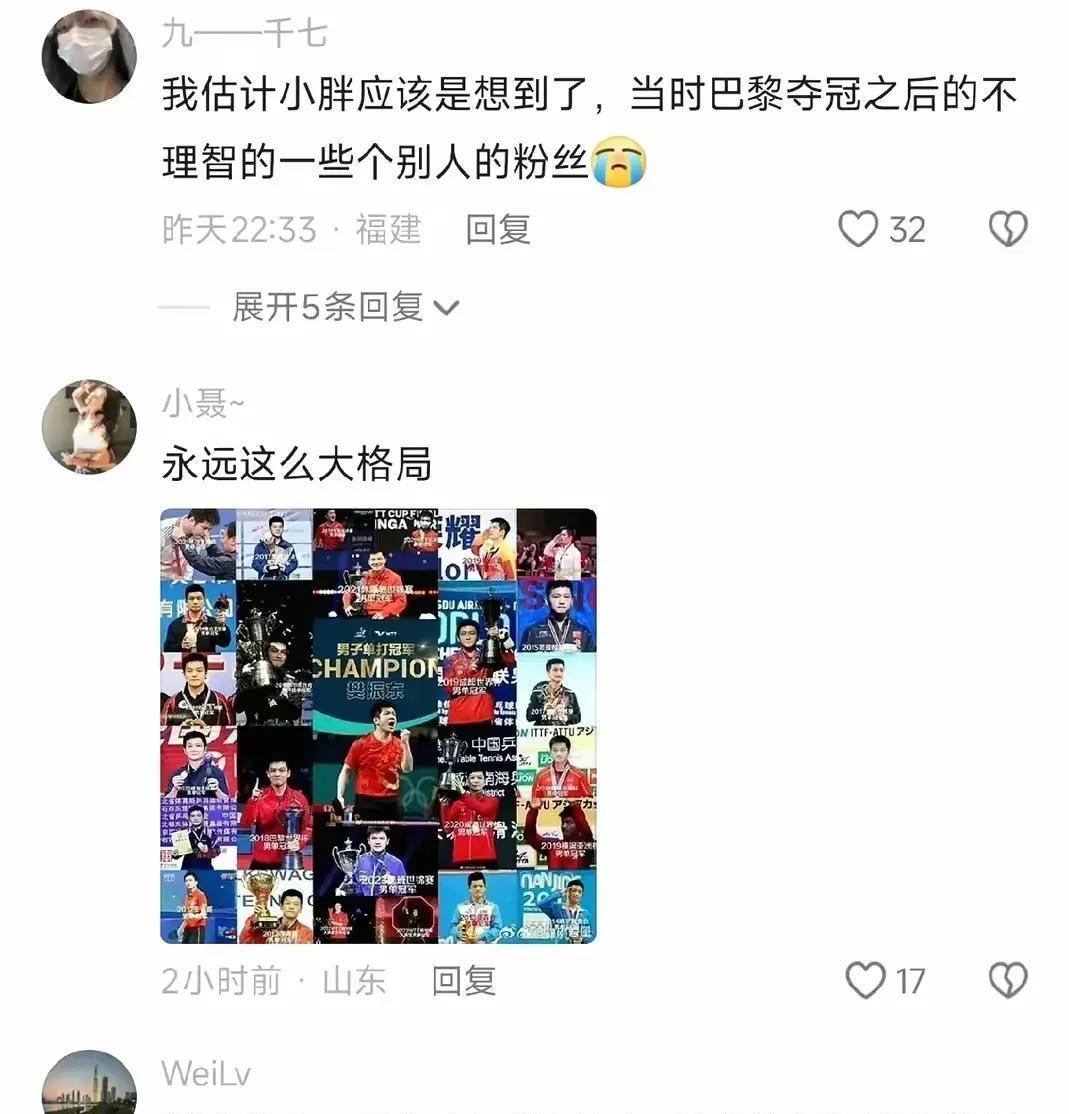The height and width of the screenshot is (1114, 1069).
Task: Open 小聂~'s profile avatar
Action: [89, 426]
